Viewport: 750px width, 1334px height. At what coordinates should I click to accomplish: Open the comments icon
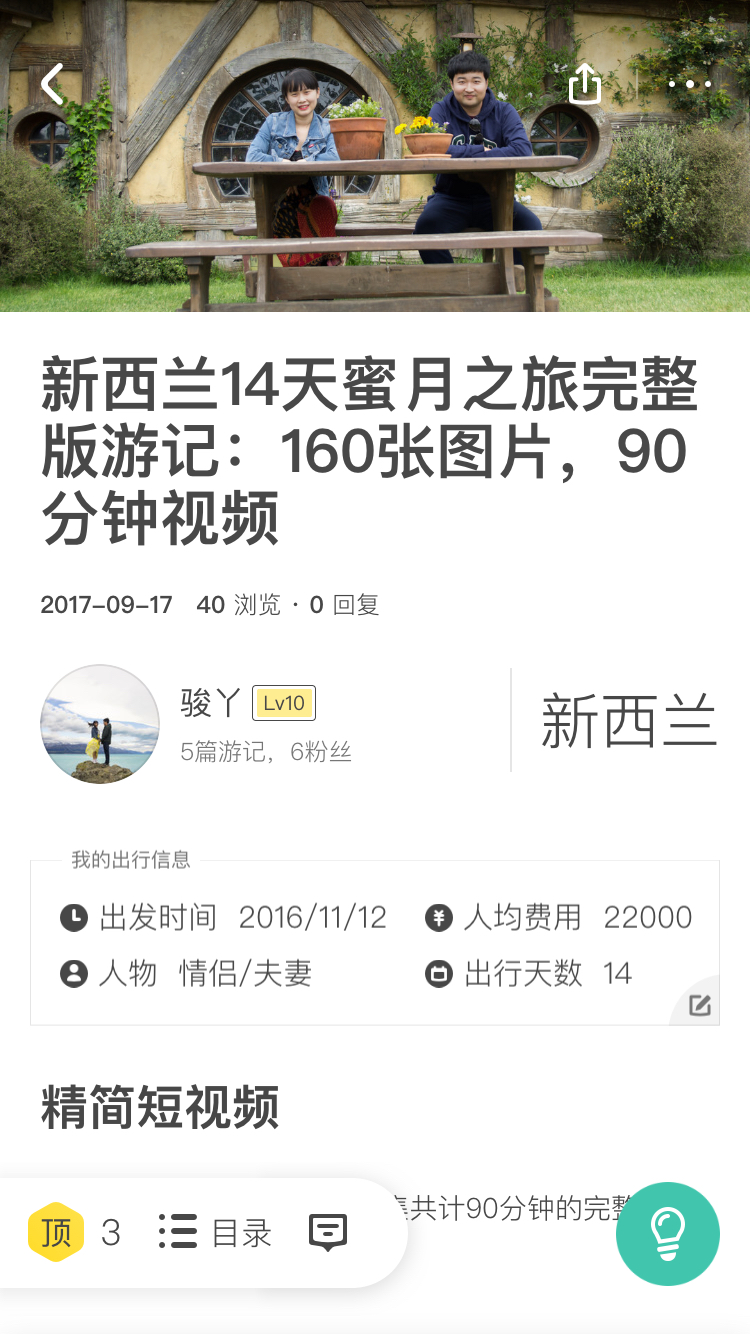coord(328,1232)
